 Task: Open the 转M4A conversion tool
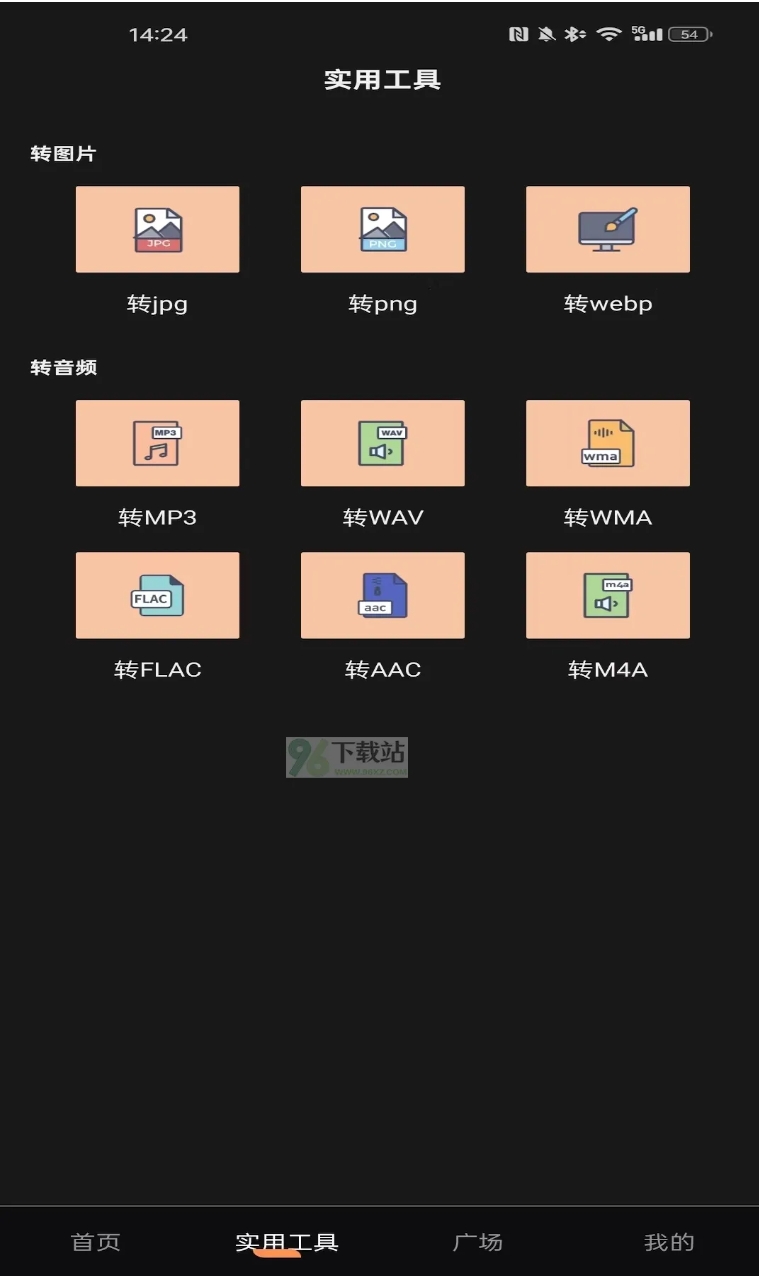coord(607,595)
